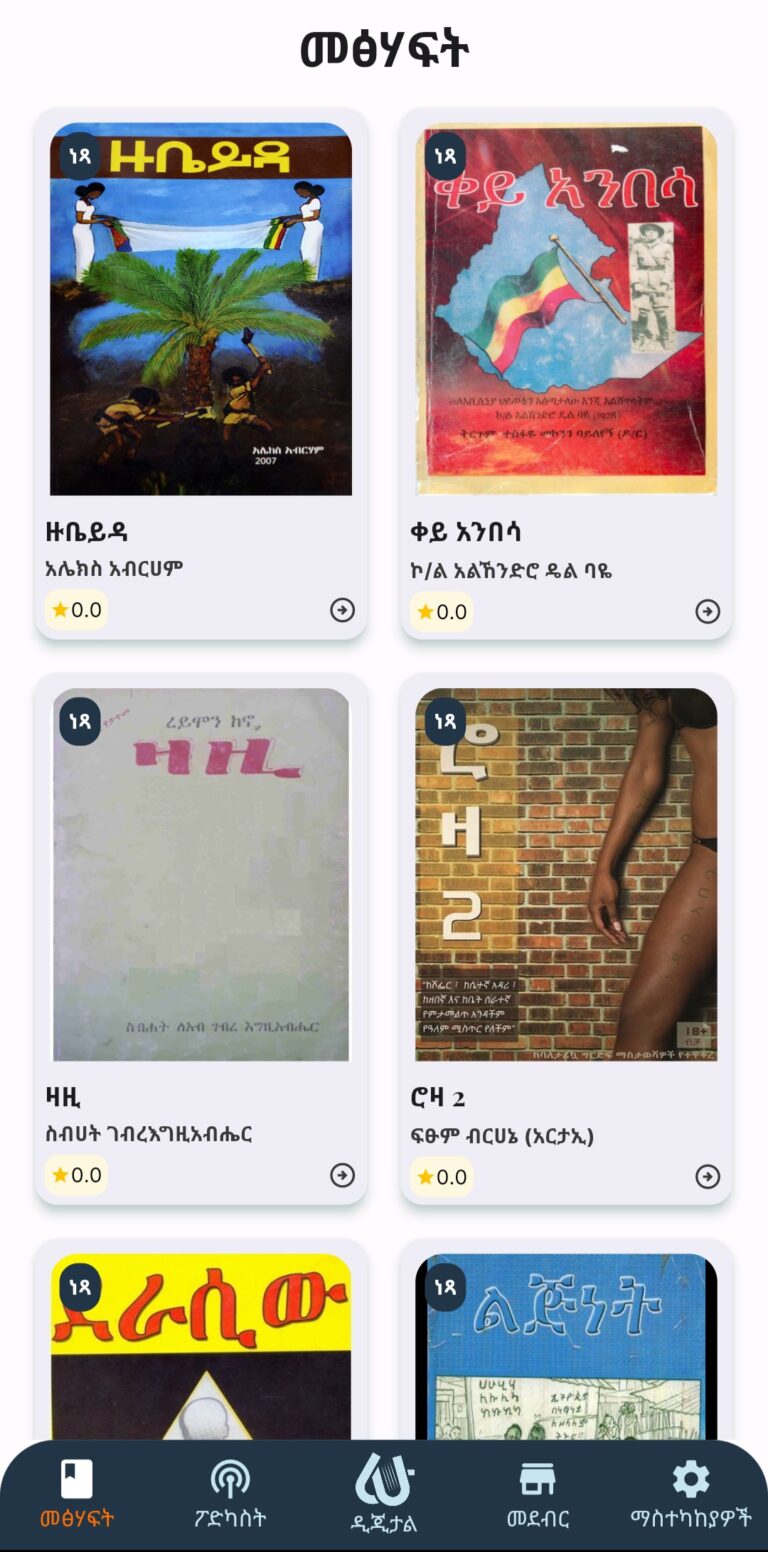Switch to the ዲጂታል tab
The height and width of the screenshot is (1552, 768).
[384, 1494]
